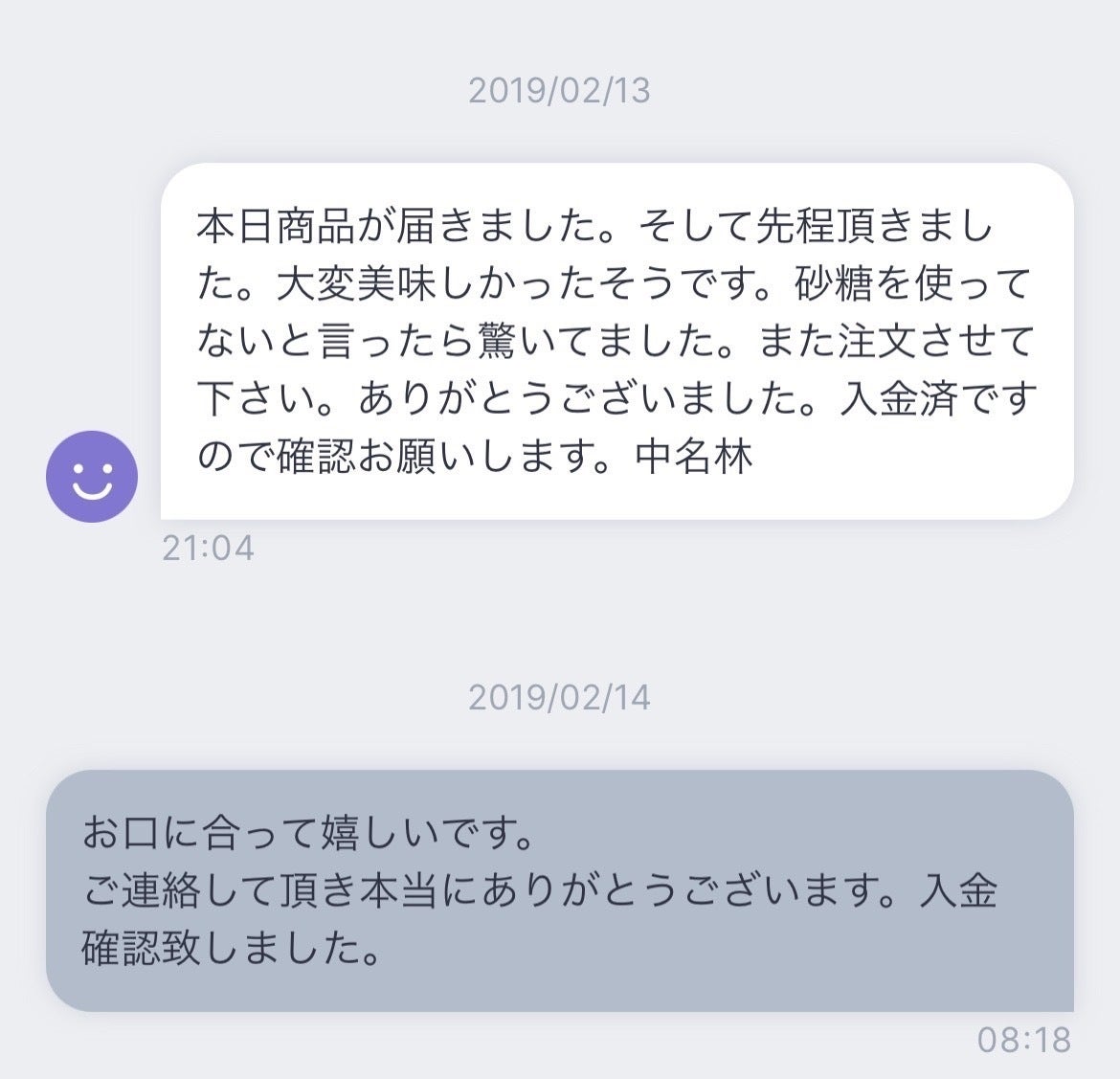Image resolution: width=1120 pixels, height=1079 pixels.
Task: Open the sender's purple smiley profile avatar
Action: tap(92, 476)
